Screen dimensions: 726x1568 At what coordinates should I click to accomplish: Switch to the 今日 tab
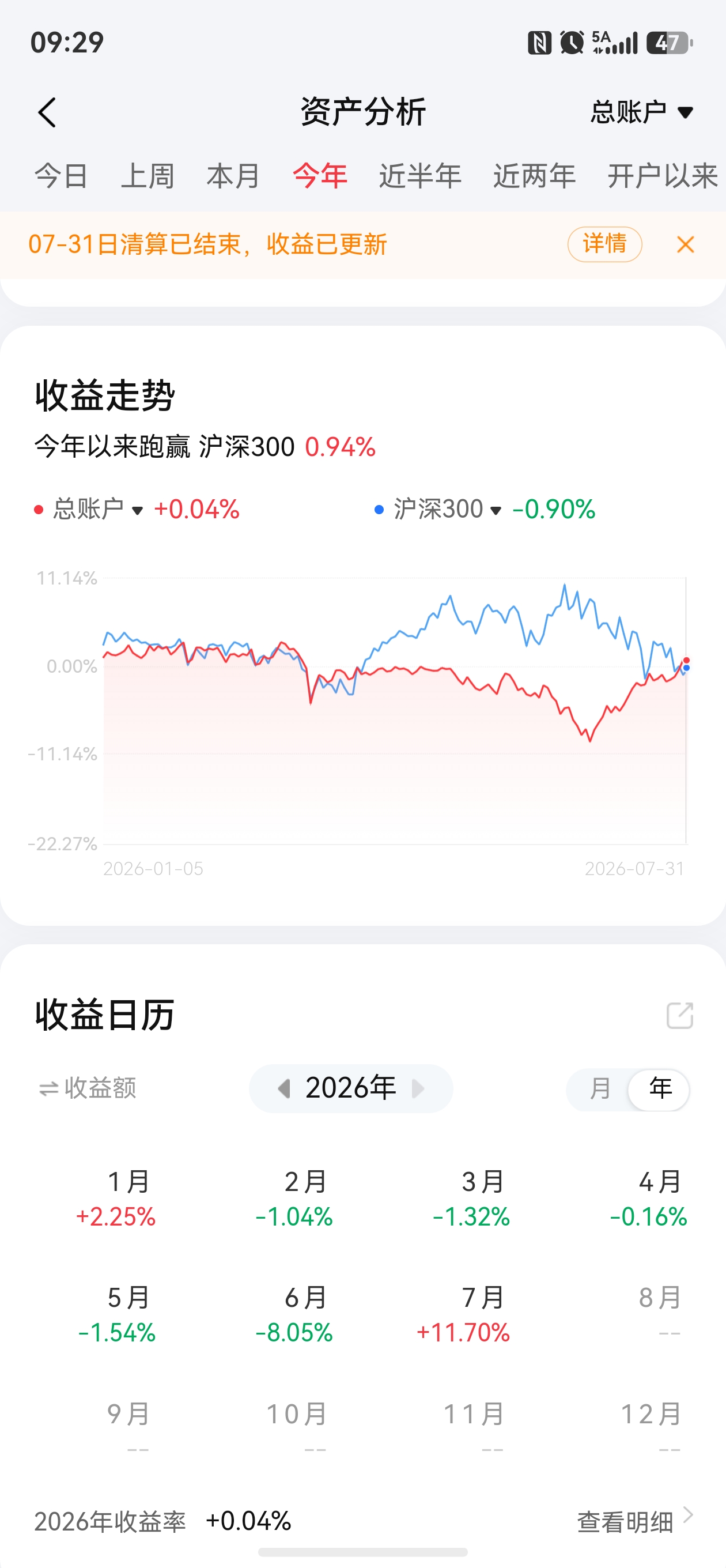[62, 176]
